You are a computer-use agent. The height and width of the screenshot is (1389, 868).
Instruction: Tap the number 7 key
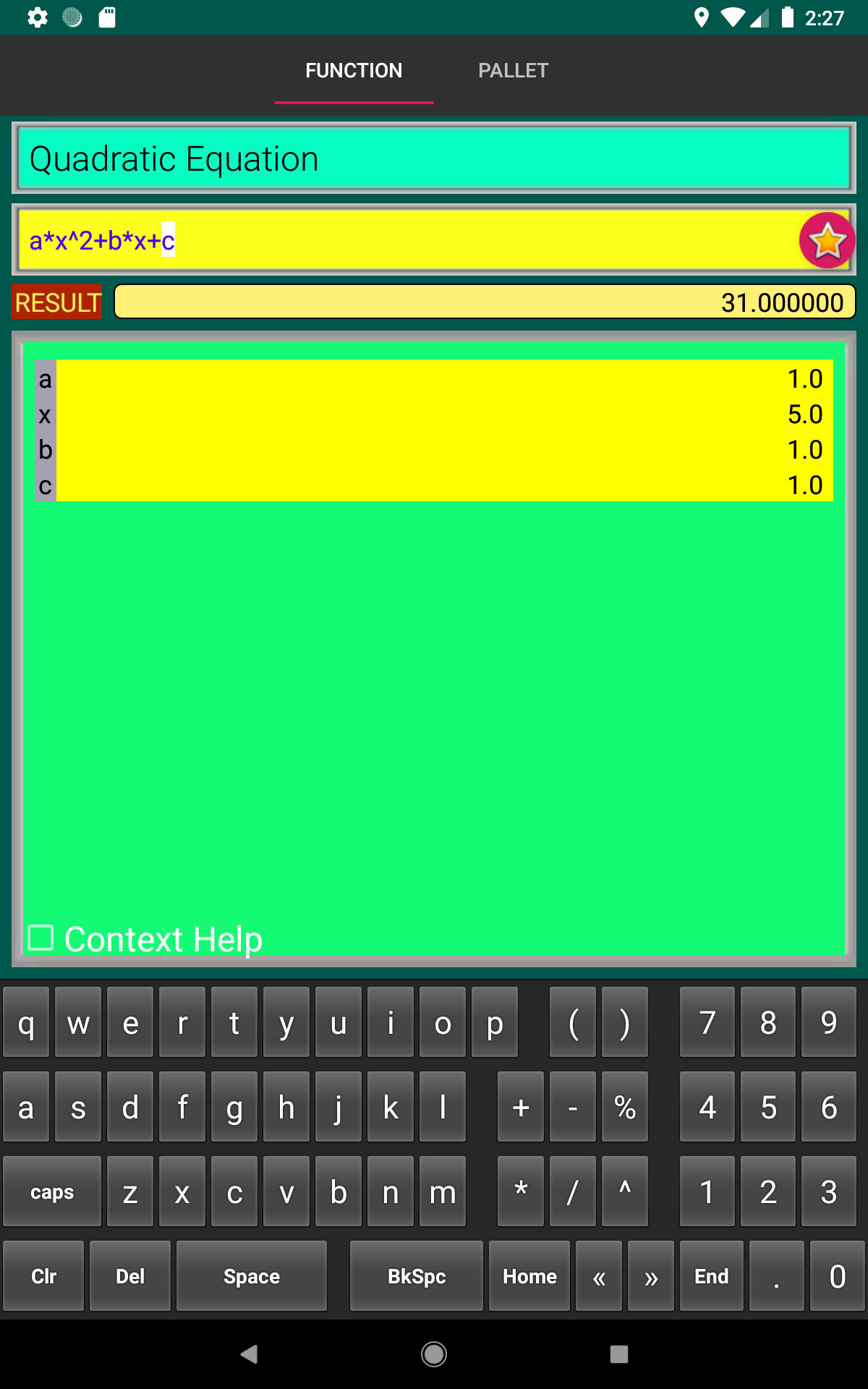pyautogui.click(x=707, y=1022)
